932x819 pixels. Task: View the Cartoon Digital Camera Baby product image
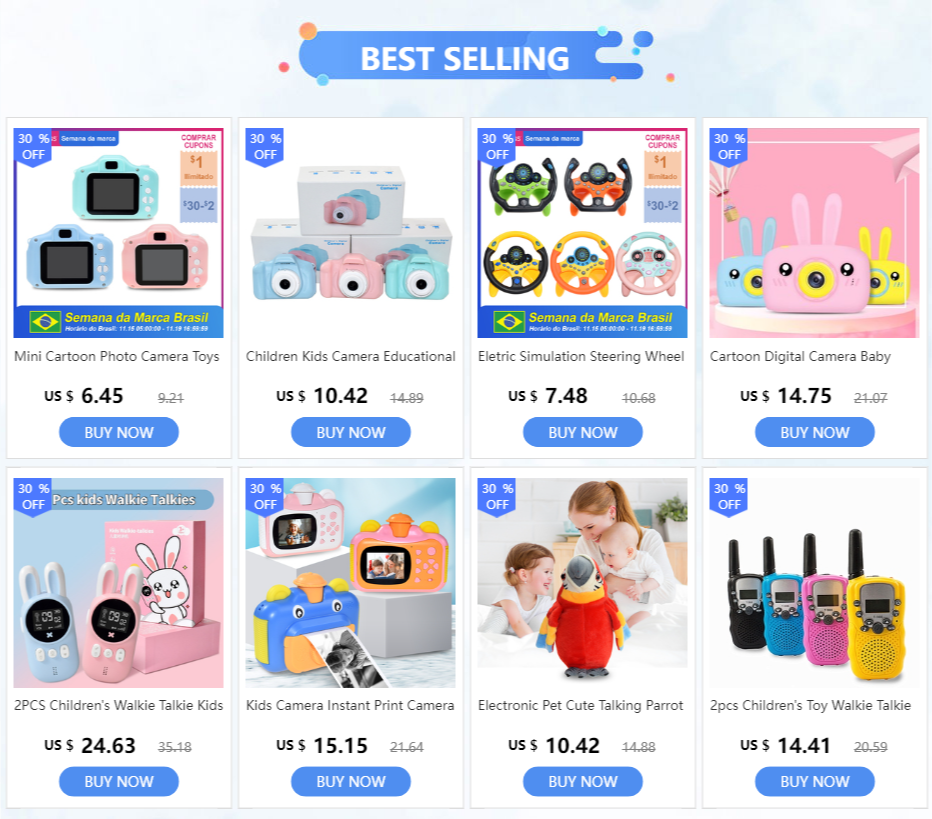pos(814,233)
